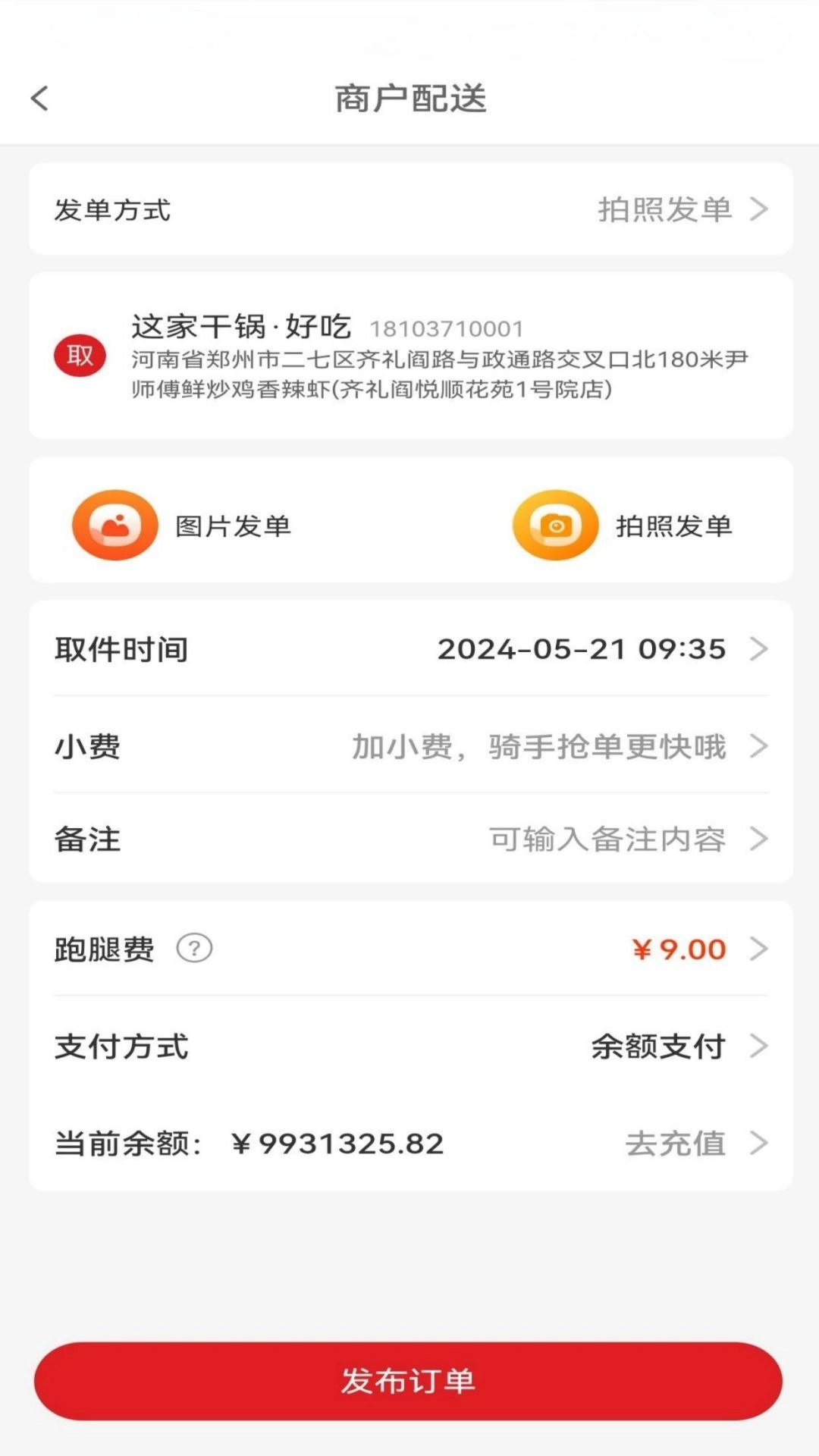Tap the 发布订单 button
Screen dimensions: 819x1456
pos(409,1382)
